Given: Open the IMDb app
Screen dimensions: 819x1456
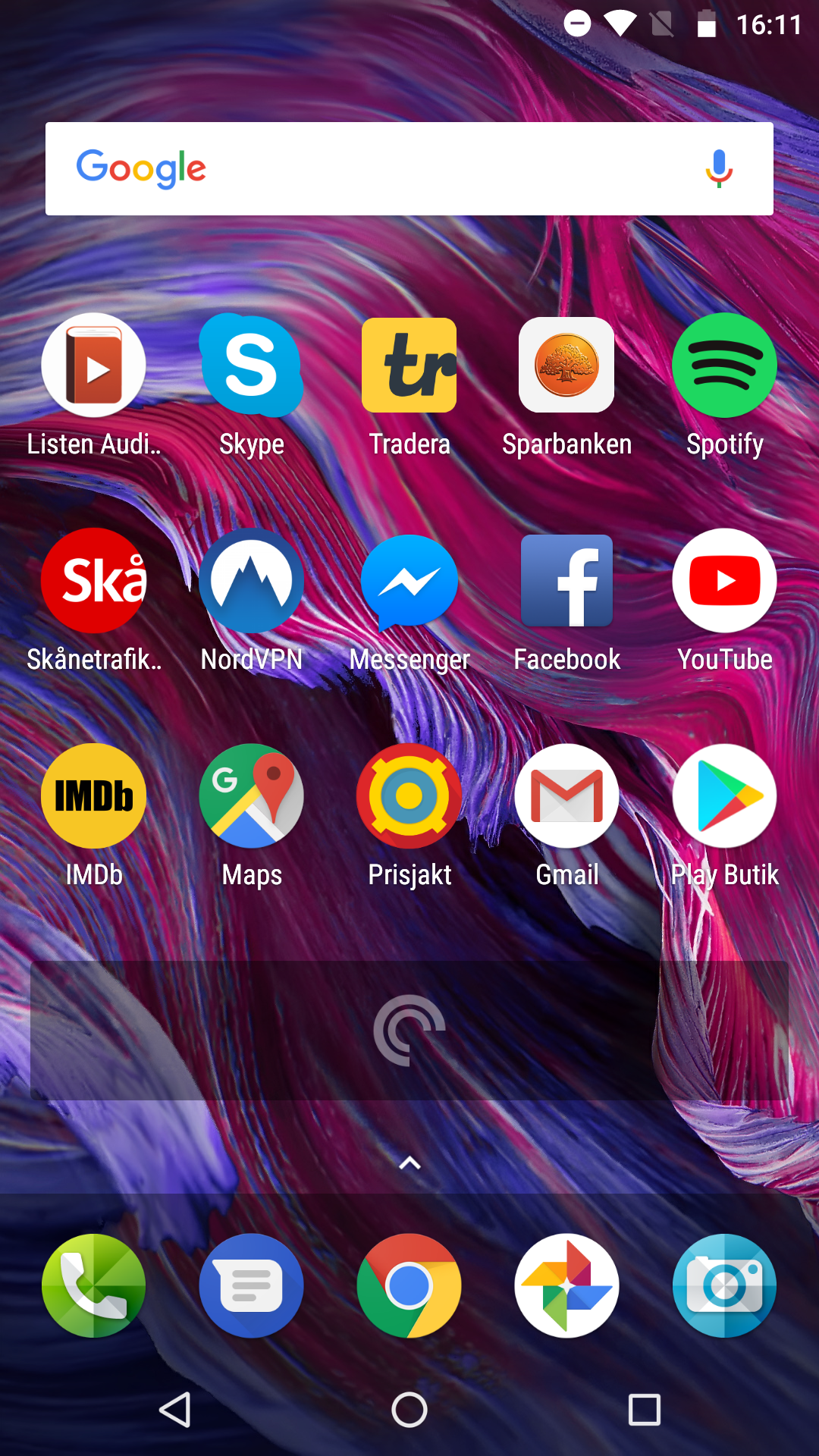Looking at the screenshot, I should tap(93, 796).
